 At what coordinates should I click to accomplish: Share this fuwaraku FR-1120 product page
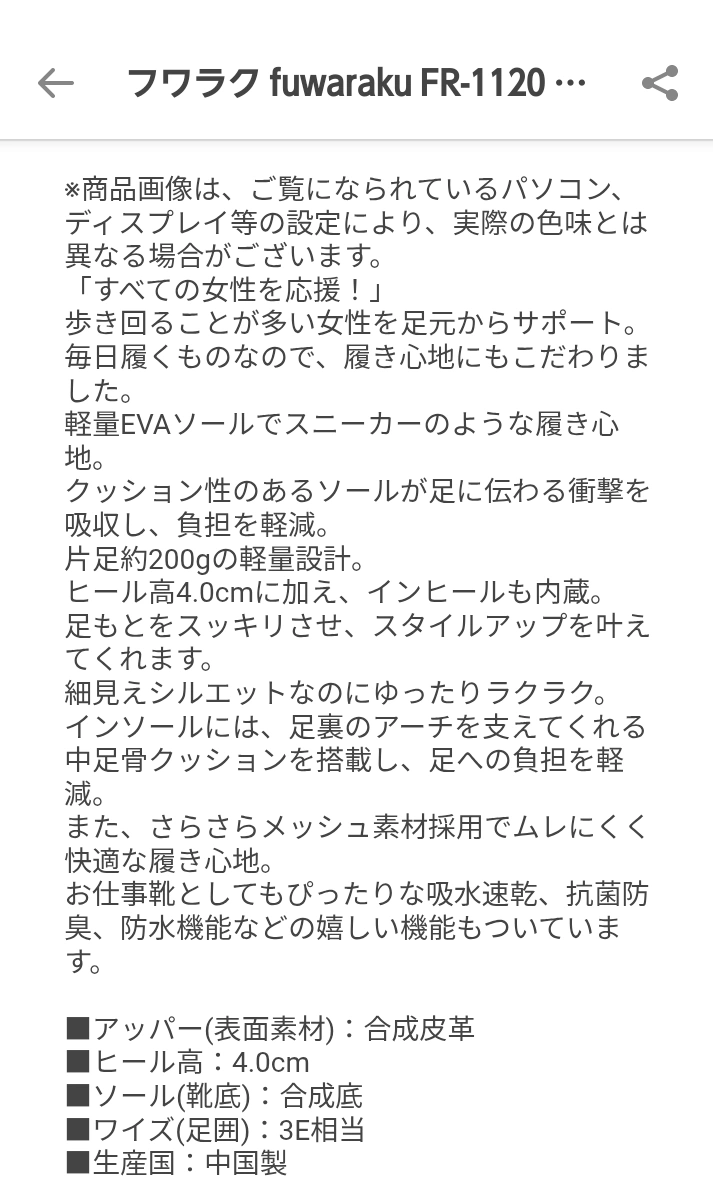(660, 83)
